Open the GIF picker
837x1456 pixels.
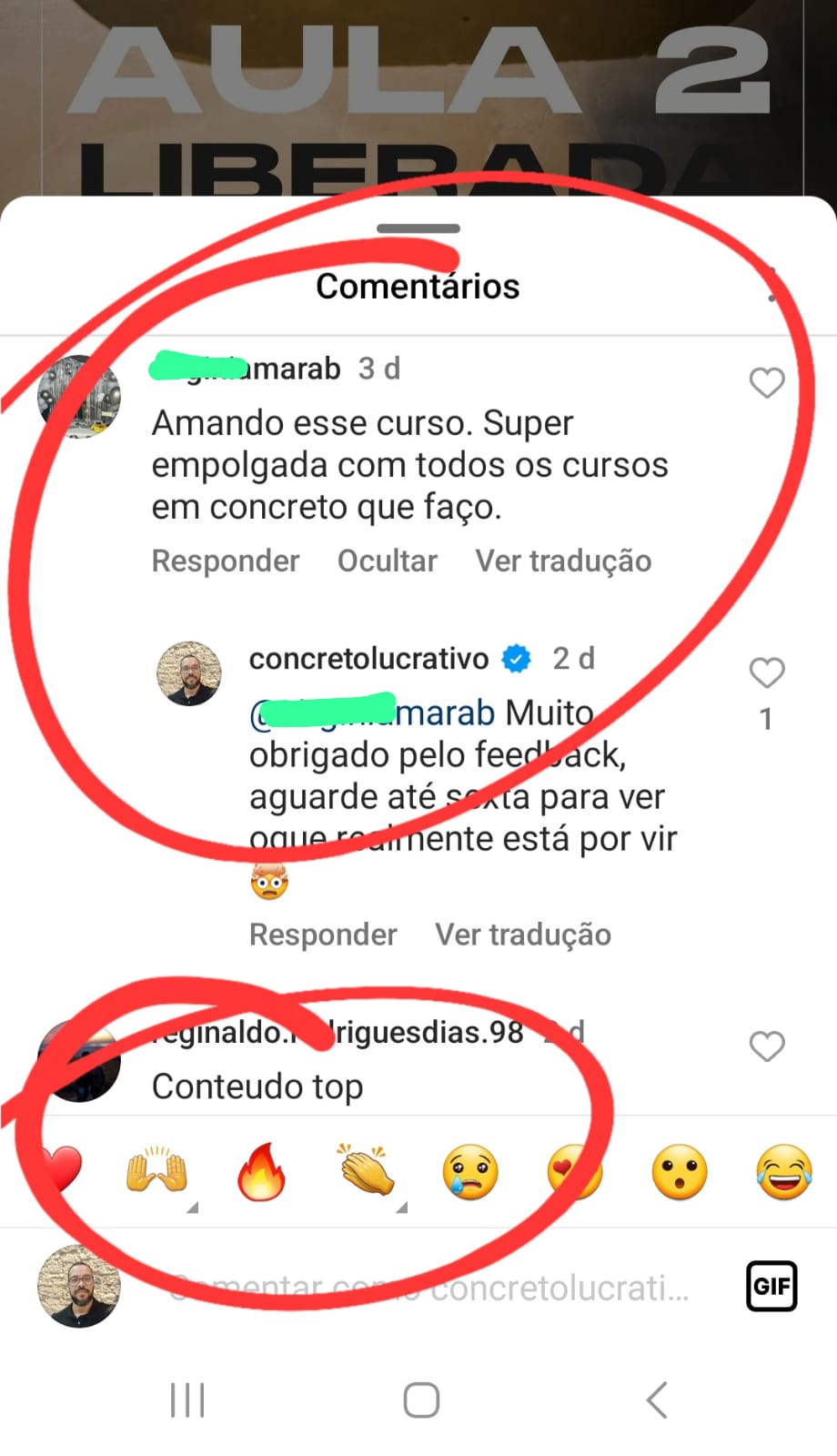(771, 1286)
